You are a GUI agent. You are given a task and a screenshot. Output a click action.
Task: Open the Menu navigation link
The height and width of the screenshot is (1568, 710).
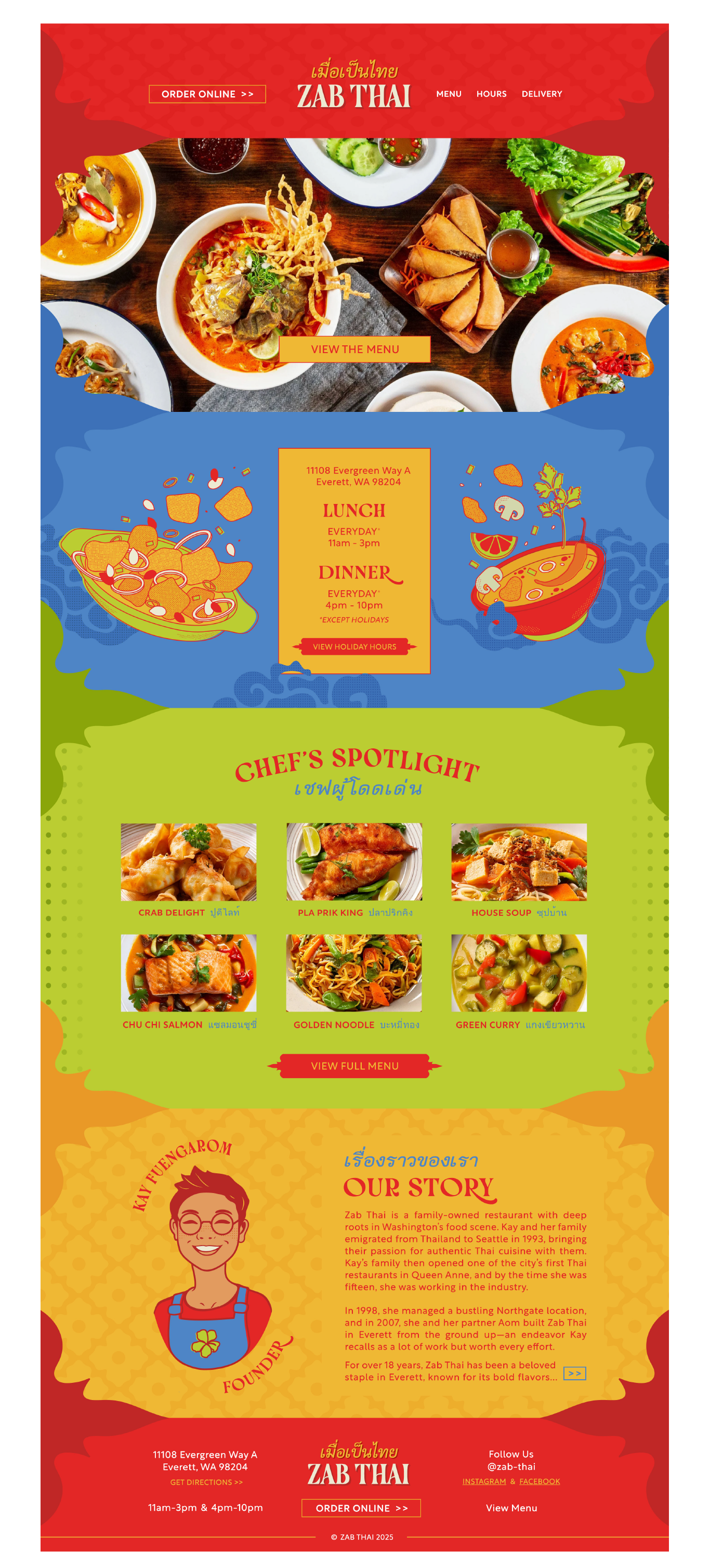pyautogui.click(x=449, y=94)
